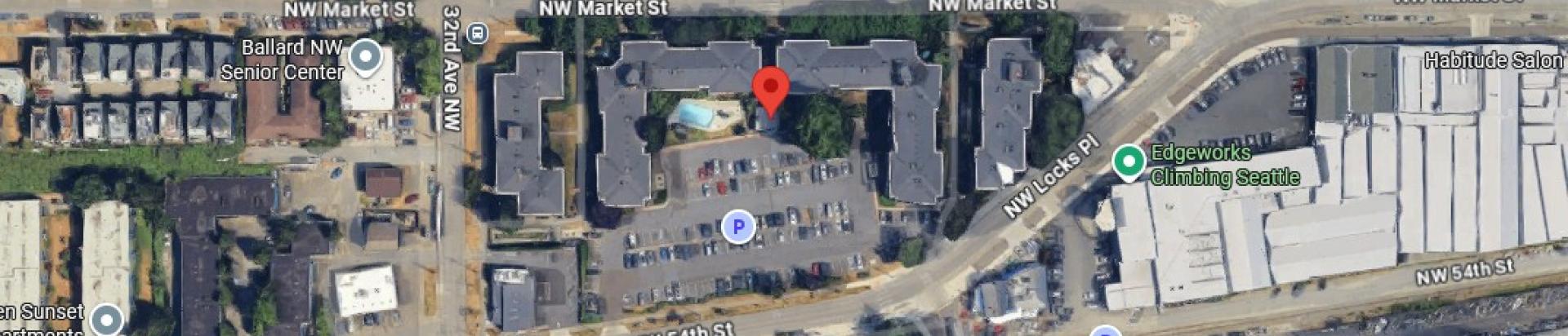The height and width of the screenshot is (336, 1568).
Task: Tap the red location pin
Action: tap(770, 88)
